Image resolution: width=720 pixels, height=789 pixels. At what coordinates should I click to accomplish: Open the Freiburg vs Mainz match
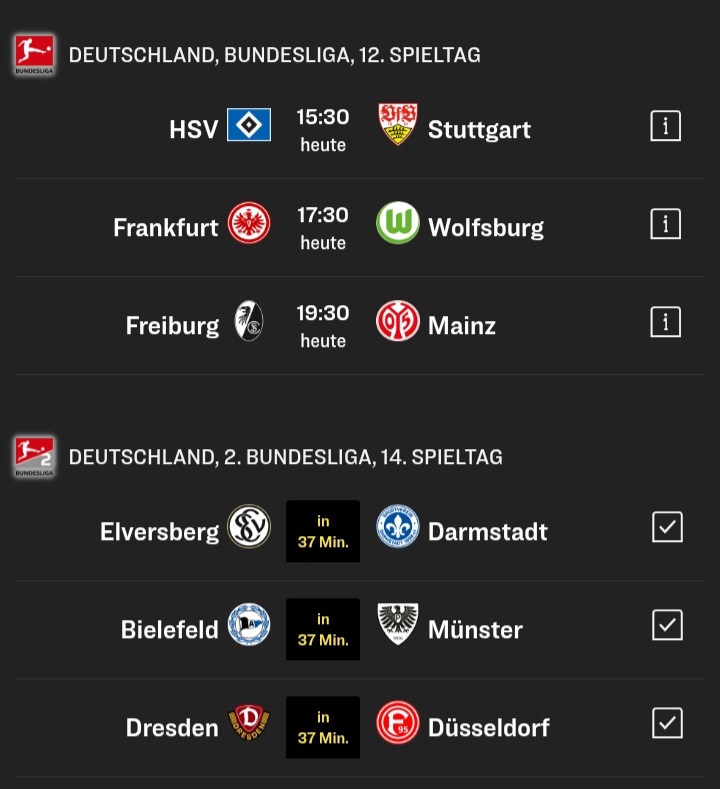point(322,325)
